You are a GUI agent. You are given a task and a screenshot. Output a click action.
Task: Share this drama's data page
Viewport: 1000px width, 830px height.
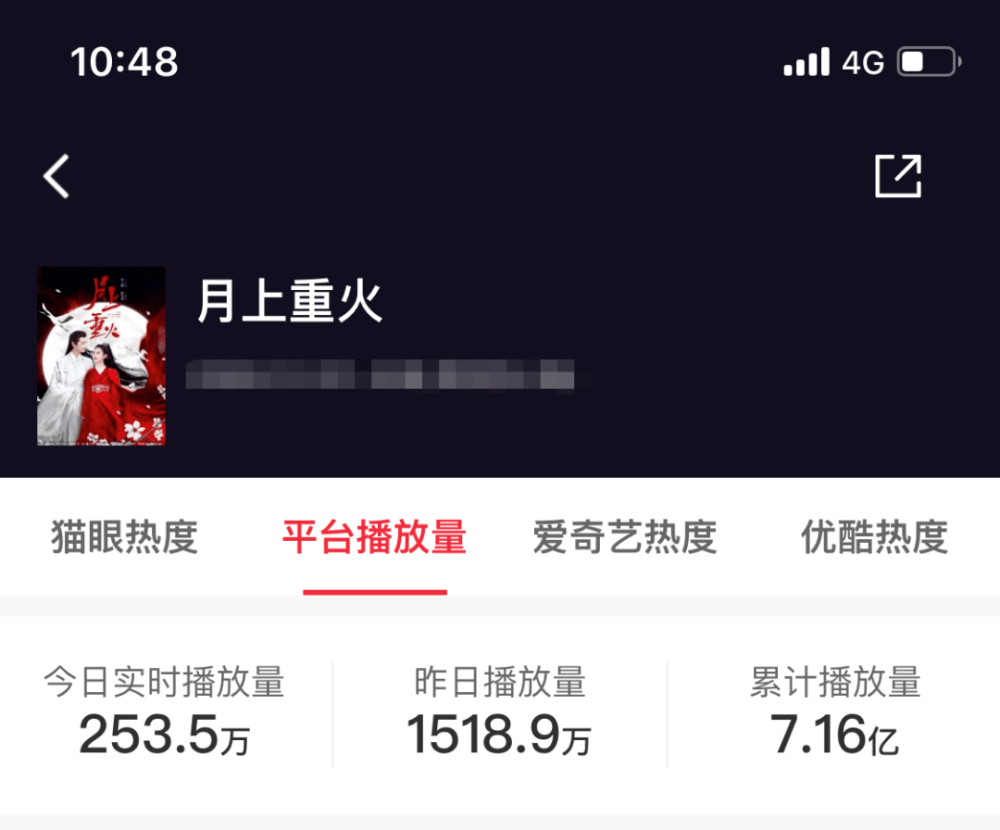(x=897, y=176)
